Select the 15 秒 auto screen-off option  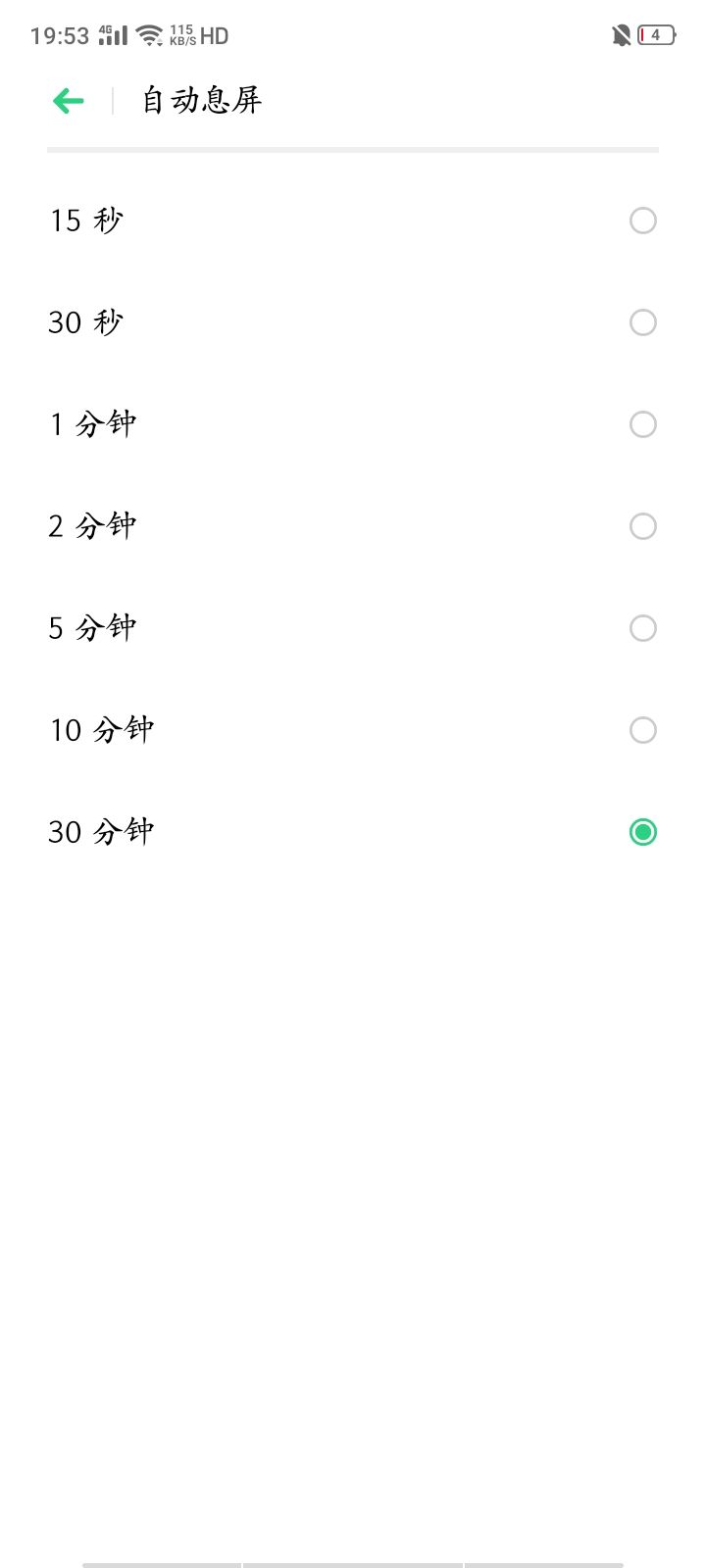(x=642, y=220)
